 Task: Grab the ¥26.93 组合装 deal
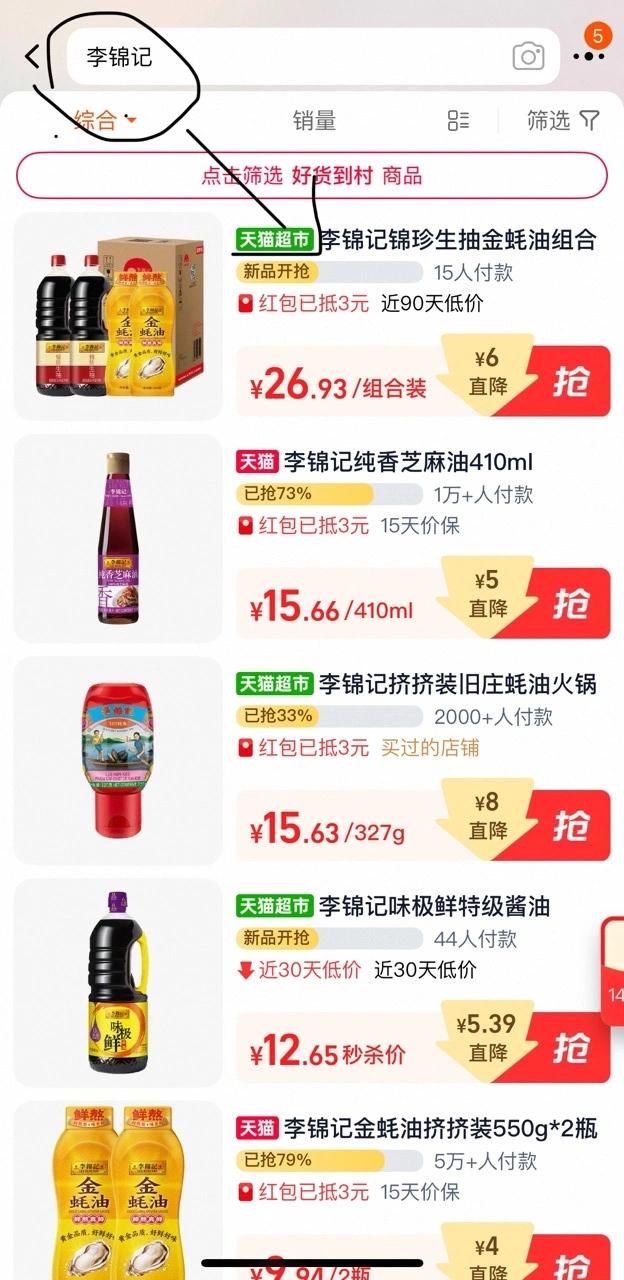point(571,382)
